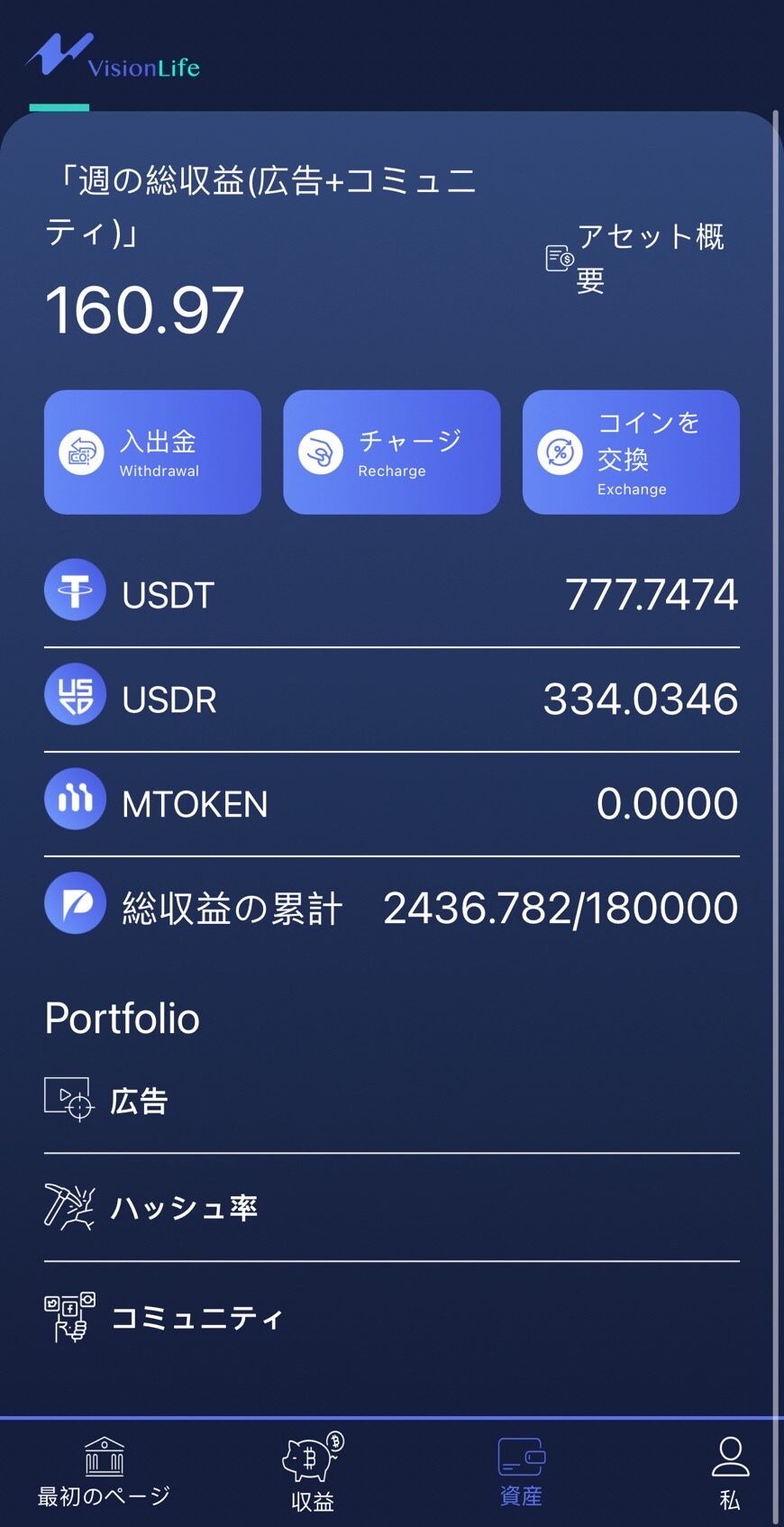Tap the チャージ Recharge button

[391, 453]
